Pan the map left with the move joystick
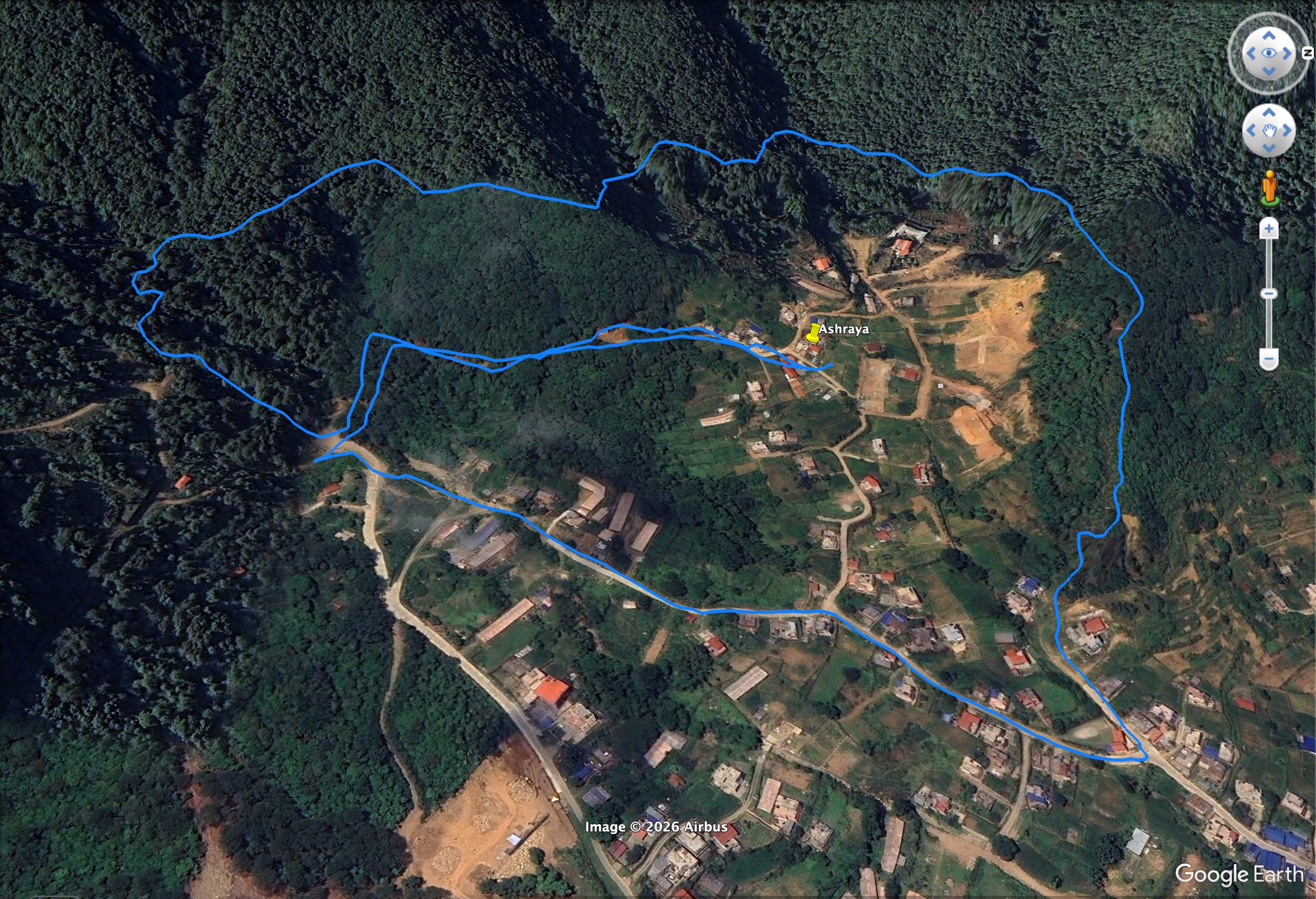The image size is (1316, 899). (1251, 130)
